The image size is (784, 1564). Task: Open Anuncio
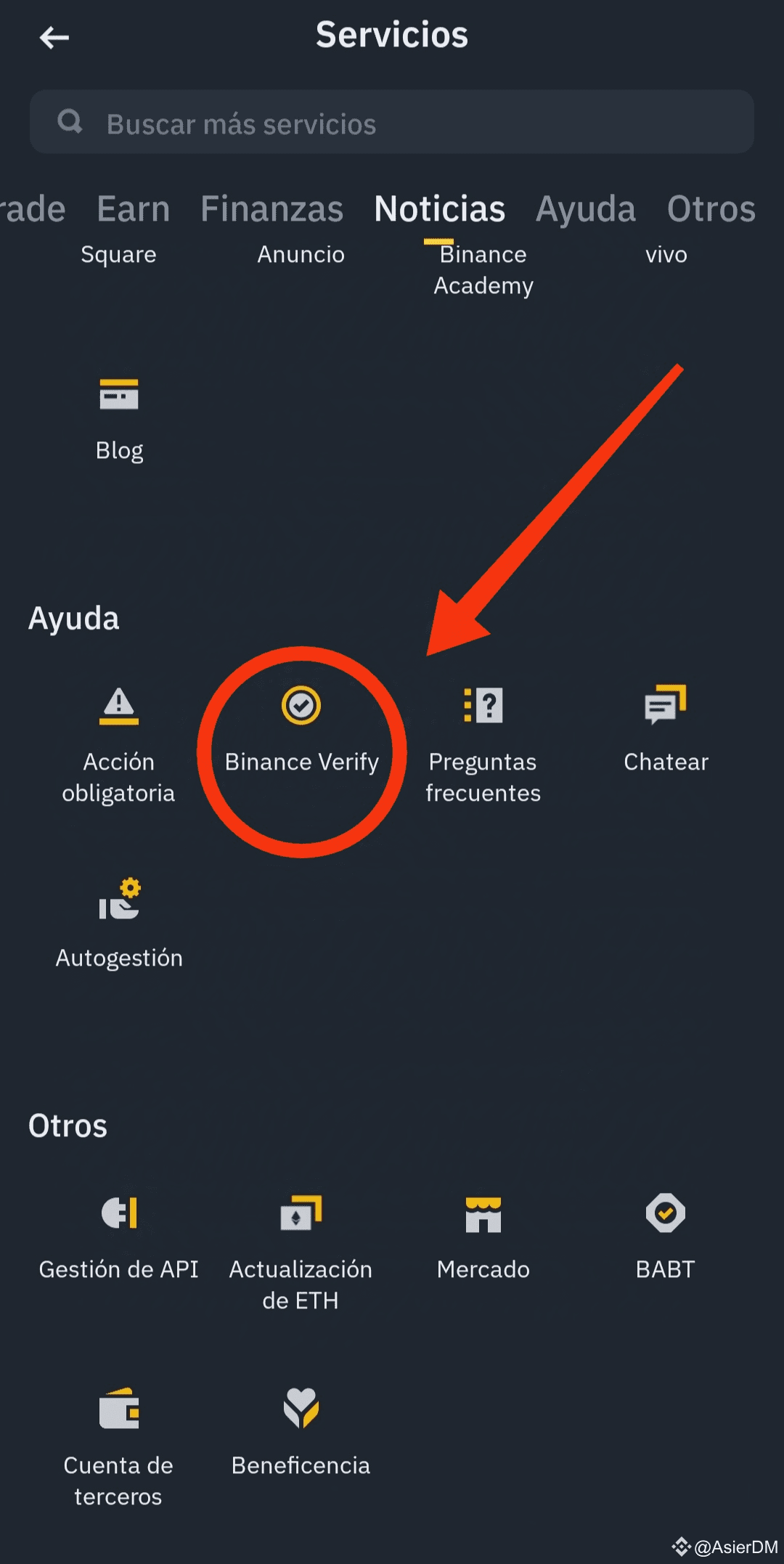(301, 254)
